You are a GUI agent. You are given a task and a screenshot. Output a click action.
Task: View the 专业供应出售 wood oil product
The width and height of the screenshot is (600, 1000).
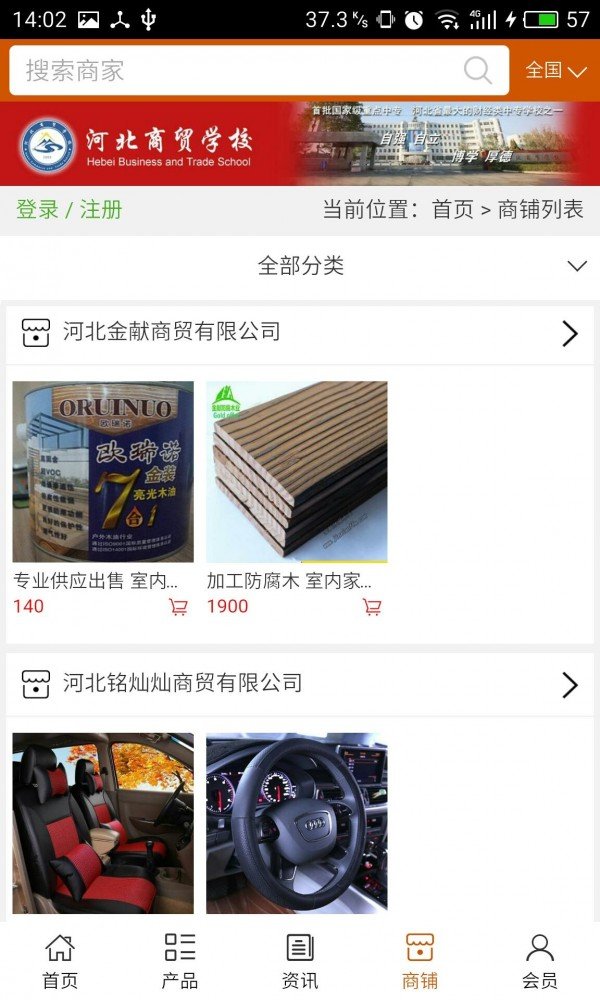(103, 472)
